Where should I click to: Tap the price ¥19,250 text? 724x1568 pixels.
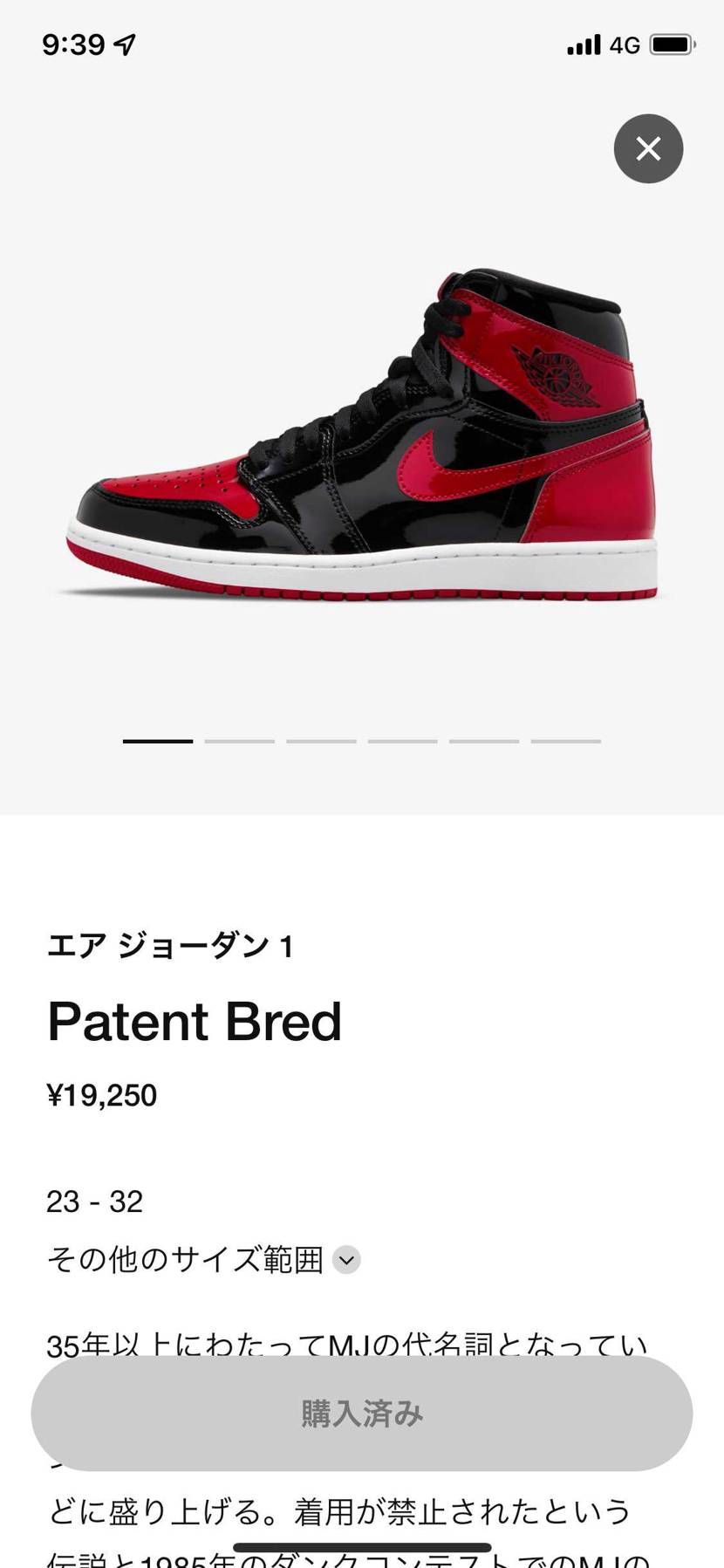[102, 1094]
